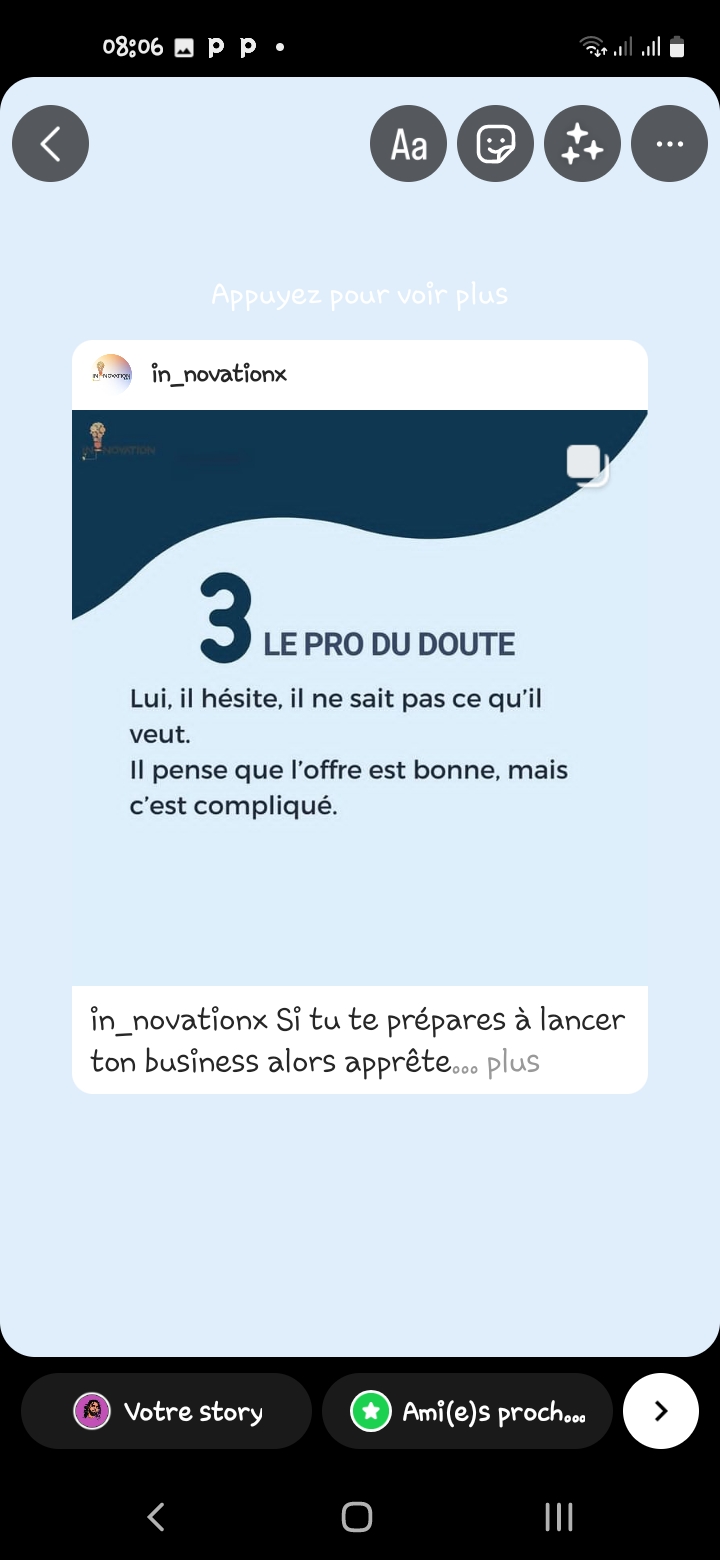Share to Votre story
The width and height of the screenshot is (720, 1560).
[167, 1411]
